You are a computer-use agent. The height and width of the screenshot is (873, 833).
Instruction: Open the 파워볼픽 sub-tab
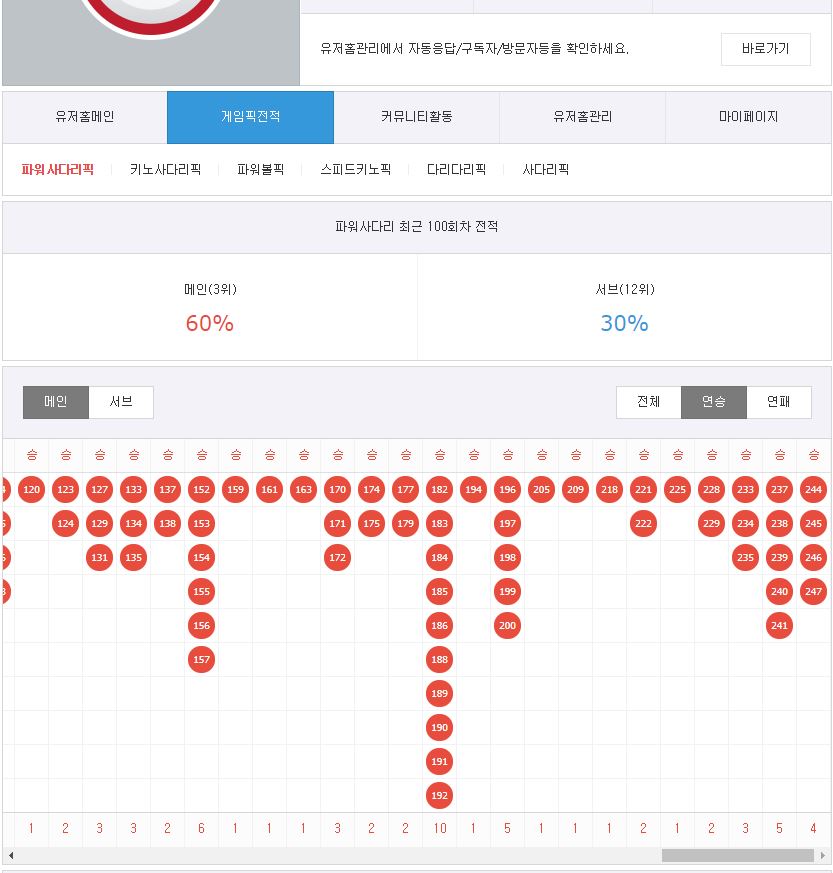click(x=260, y=170)
